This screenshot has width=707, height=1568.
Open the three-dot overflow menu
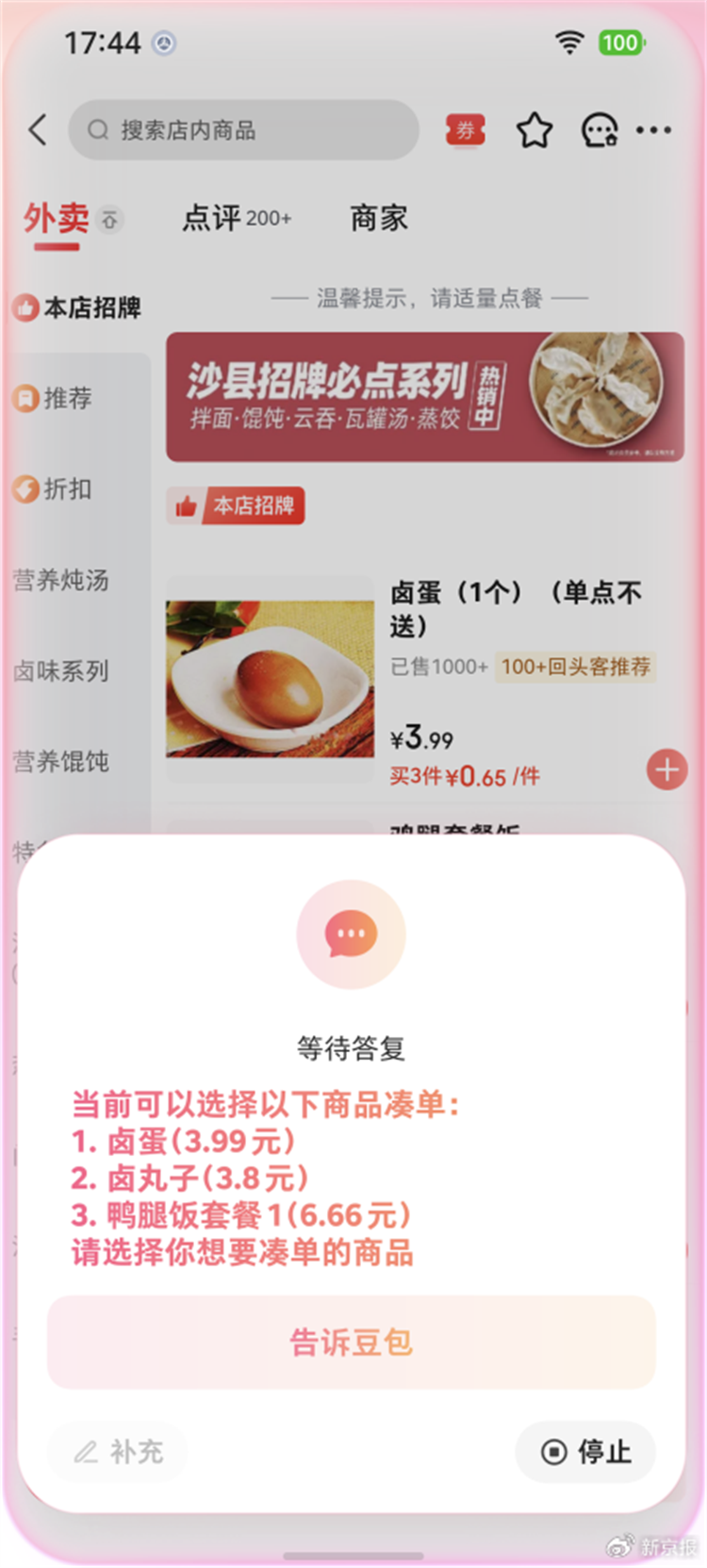click(x=654, y=130)
